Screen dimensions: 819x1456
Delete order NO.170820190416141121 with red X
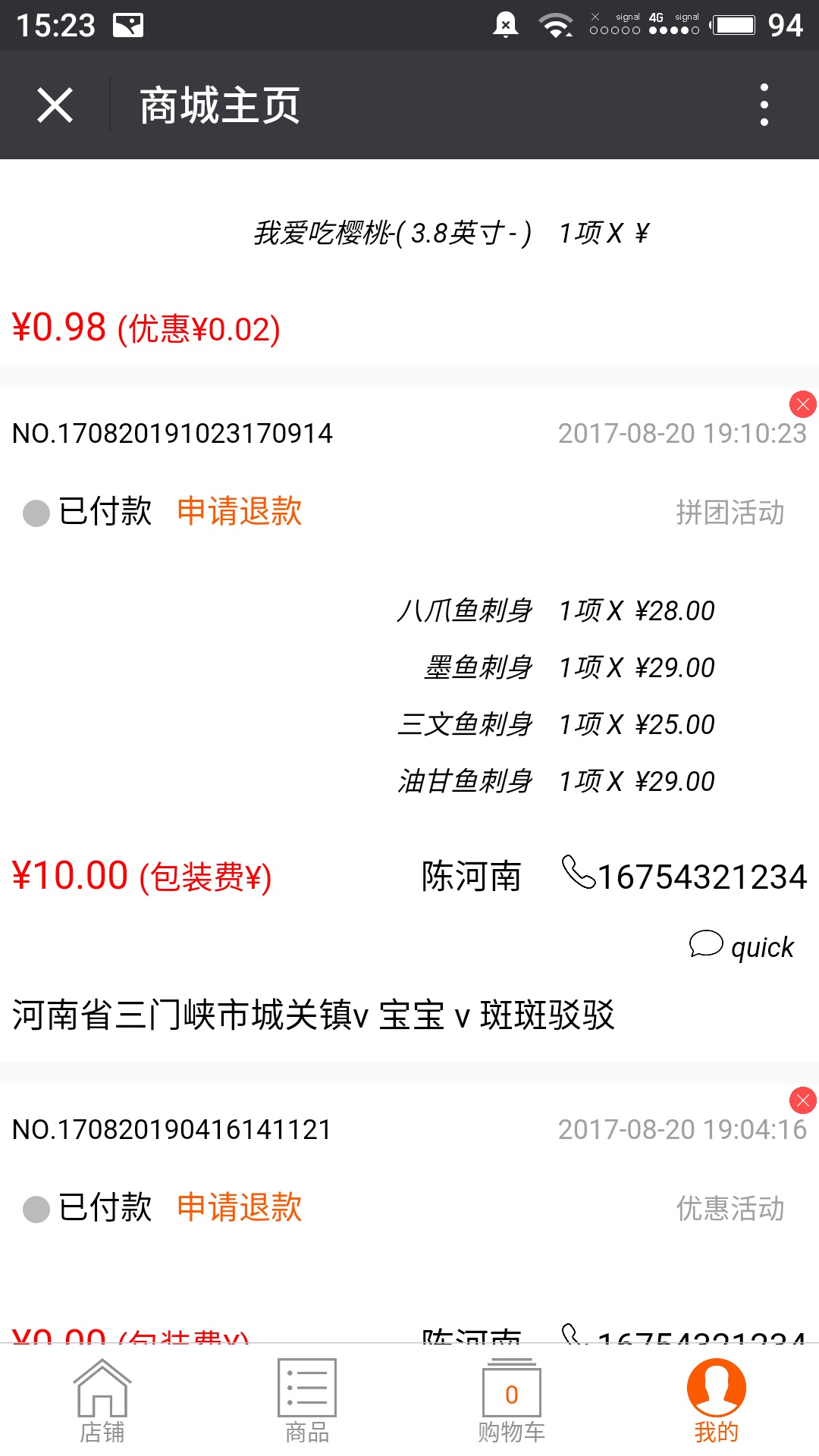click(x=802, y=1100)
